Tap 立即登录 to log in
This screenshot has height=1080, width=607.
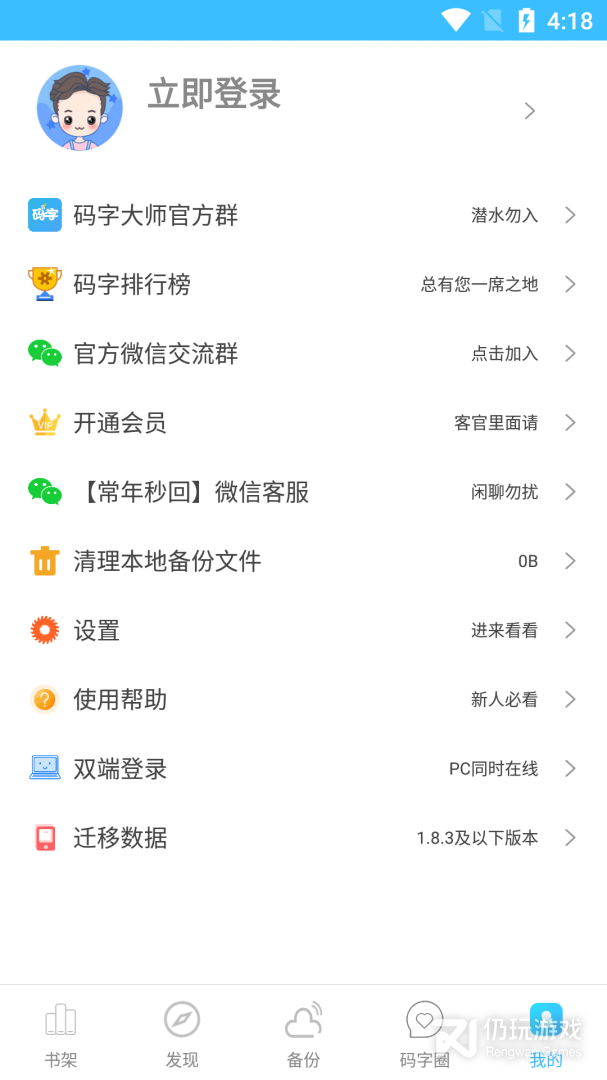click(214, 95)
